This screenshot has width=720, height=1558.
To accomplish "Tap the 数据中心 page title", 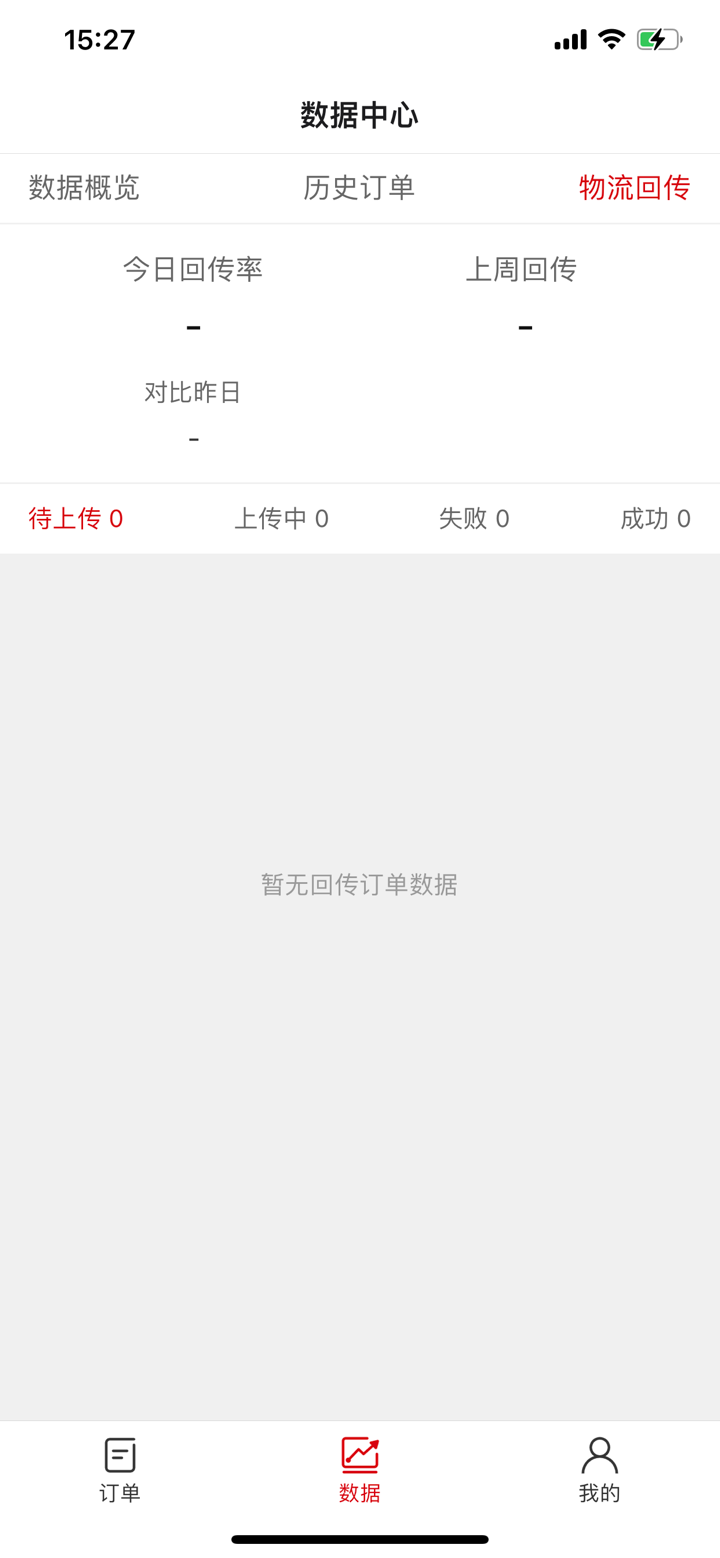I will pyautogui.click(x=359, y=115).
